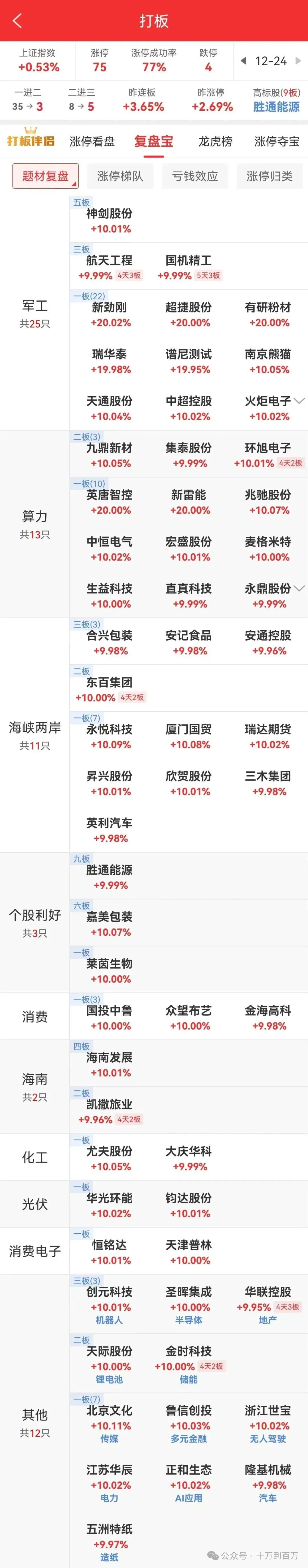This screenshot has height=1568, width=308.
Task: Open the 胜通能源 high-mark stock link
Action: click(276, 106)
